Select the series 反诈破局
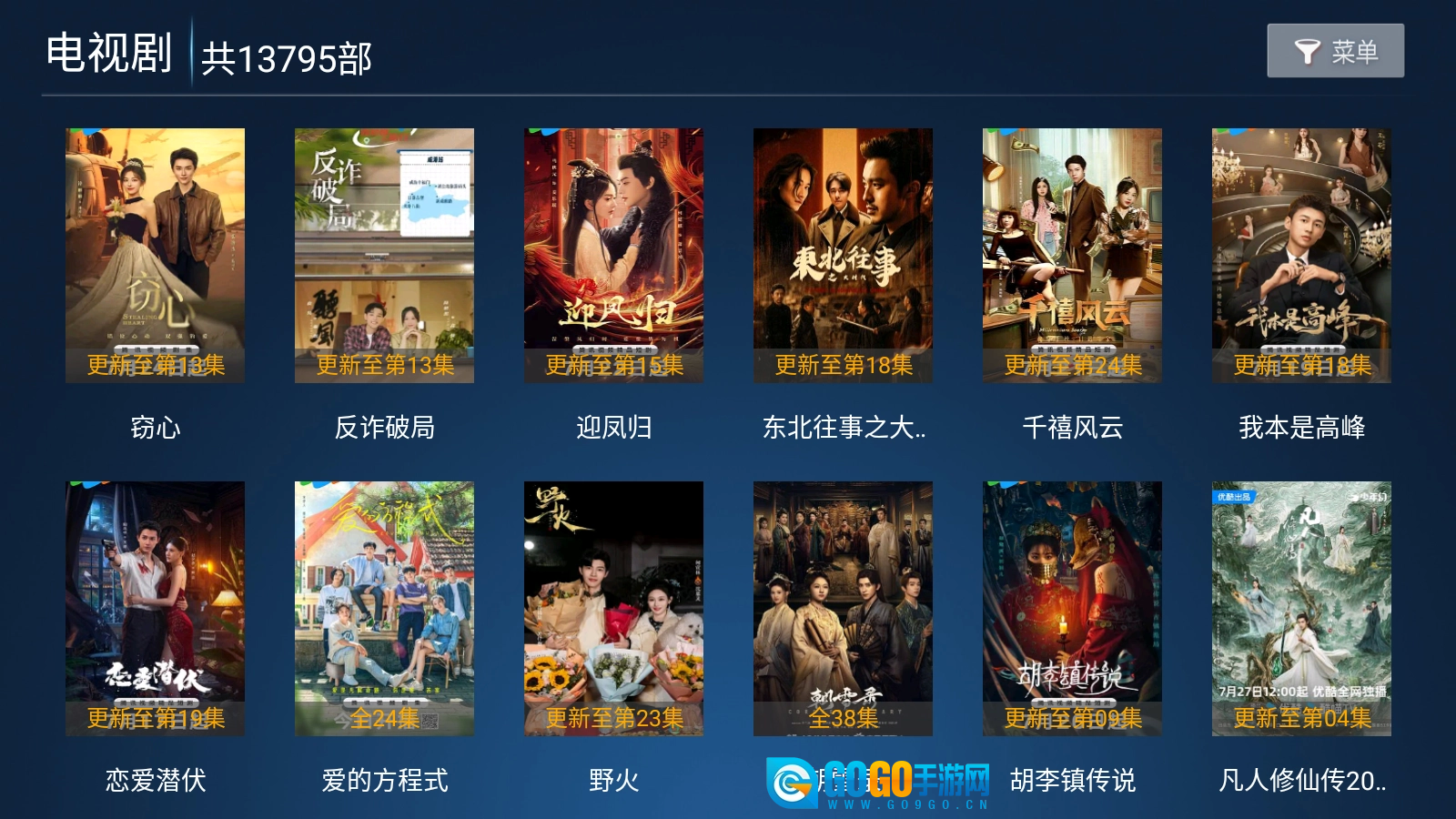 click(384, 255)
